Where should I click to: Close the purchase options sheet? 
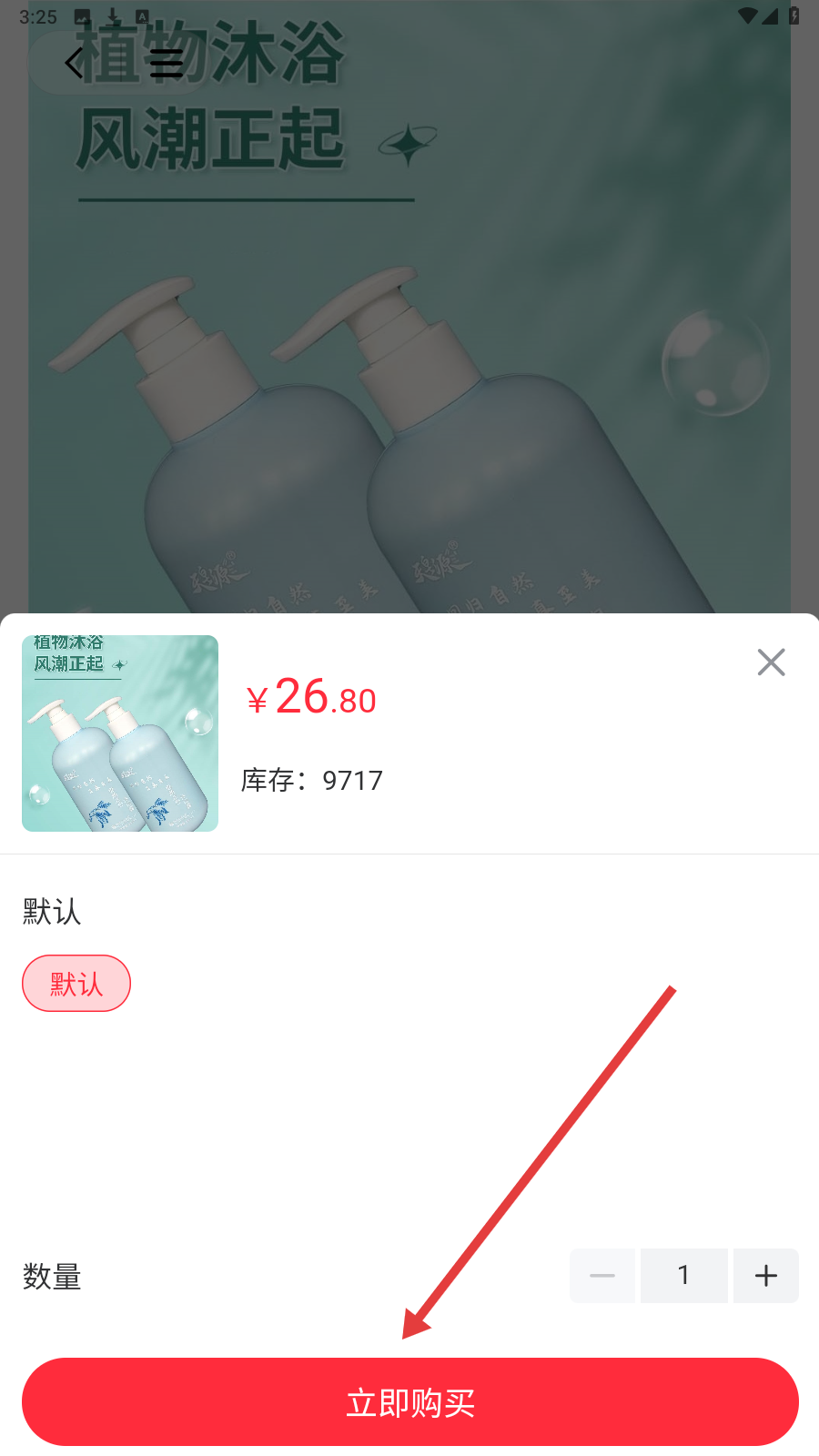771,662
